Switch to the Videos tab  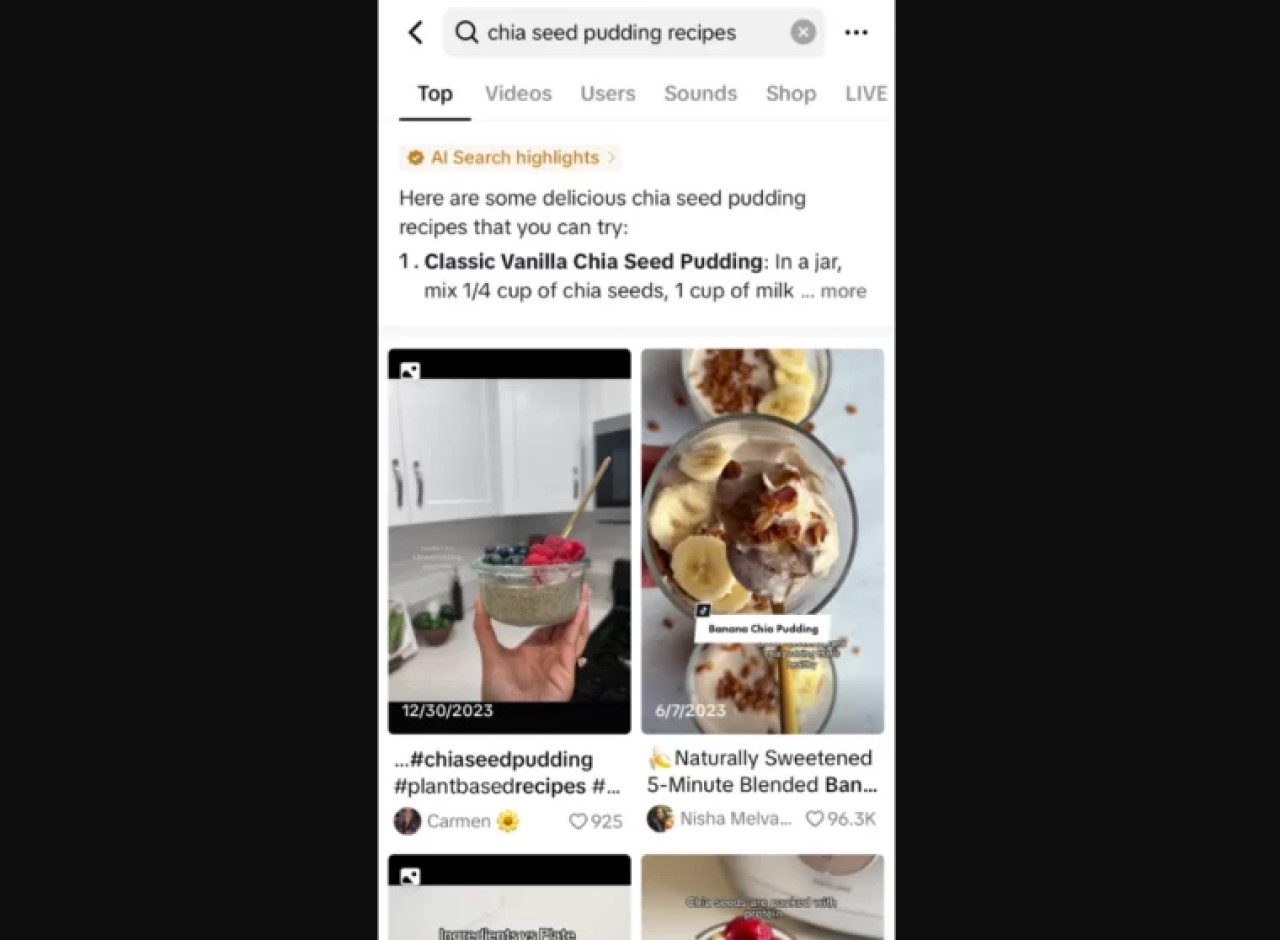[x=518, y=93]
